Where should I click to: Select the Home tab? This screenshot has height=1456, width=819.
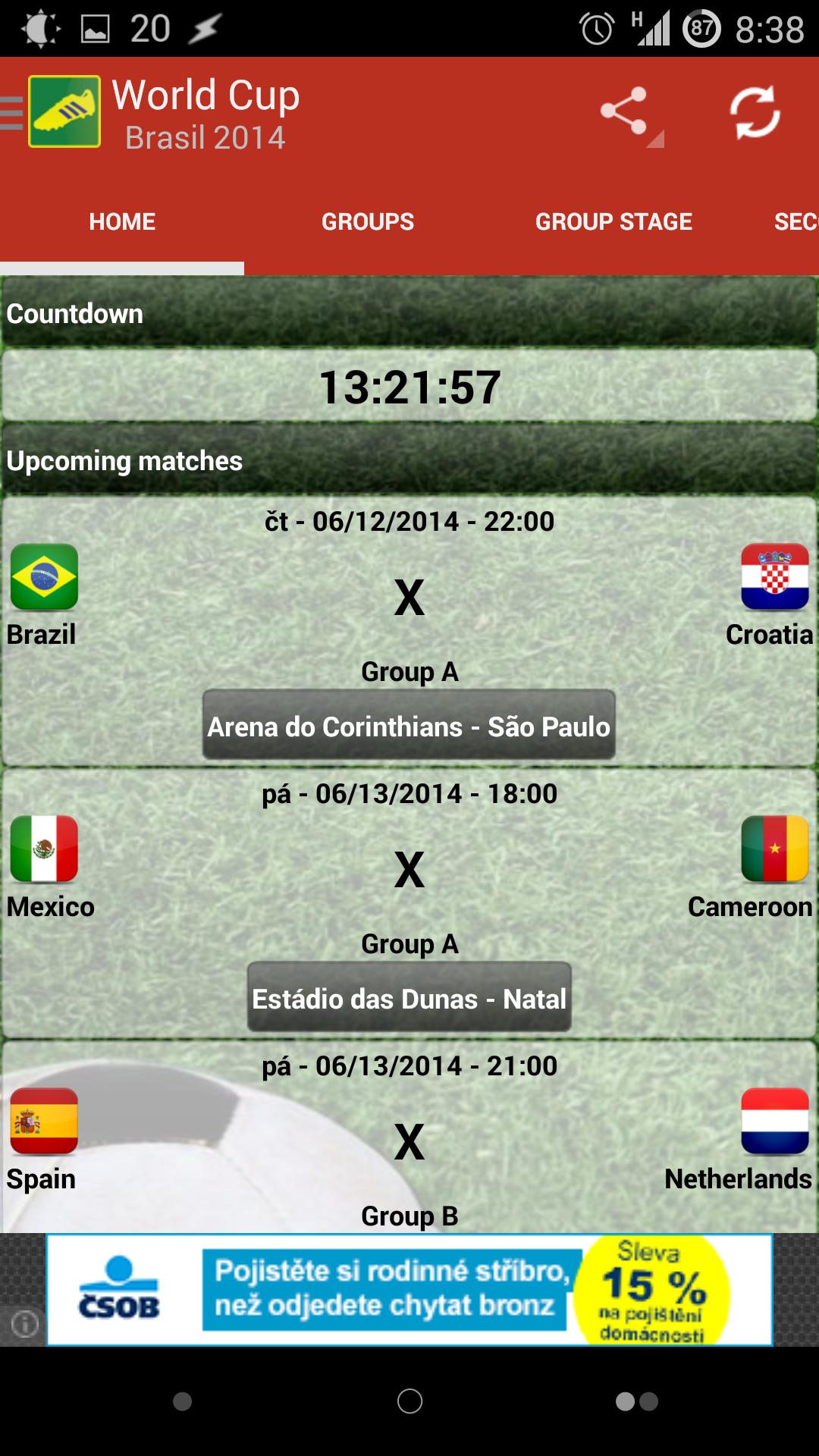point(122,221)
